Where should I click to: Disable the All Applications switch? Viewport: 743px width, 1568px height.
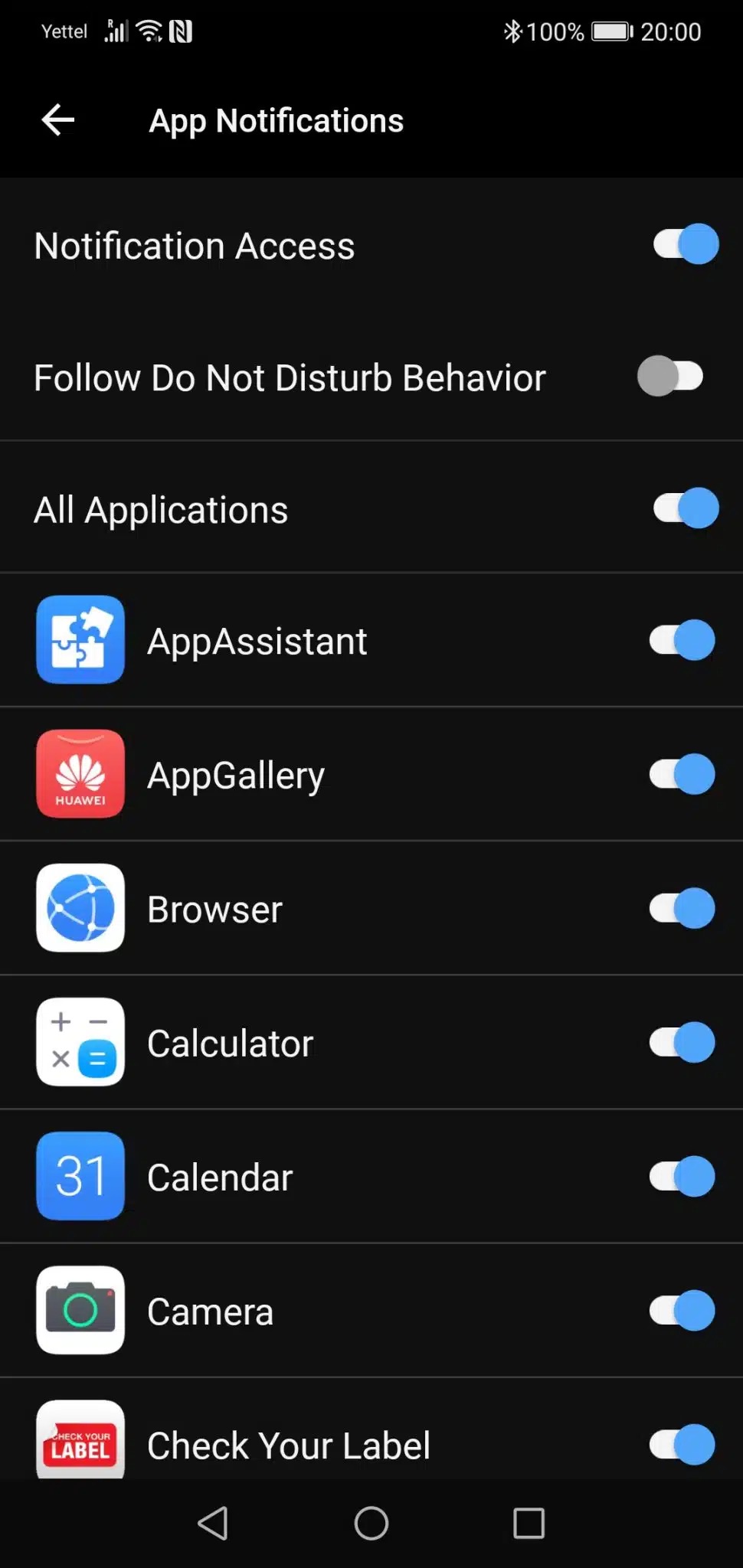686,508
